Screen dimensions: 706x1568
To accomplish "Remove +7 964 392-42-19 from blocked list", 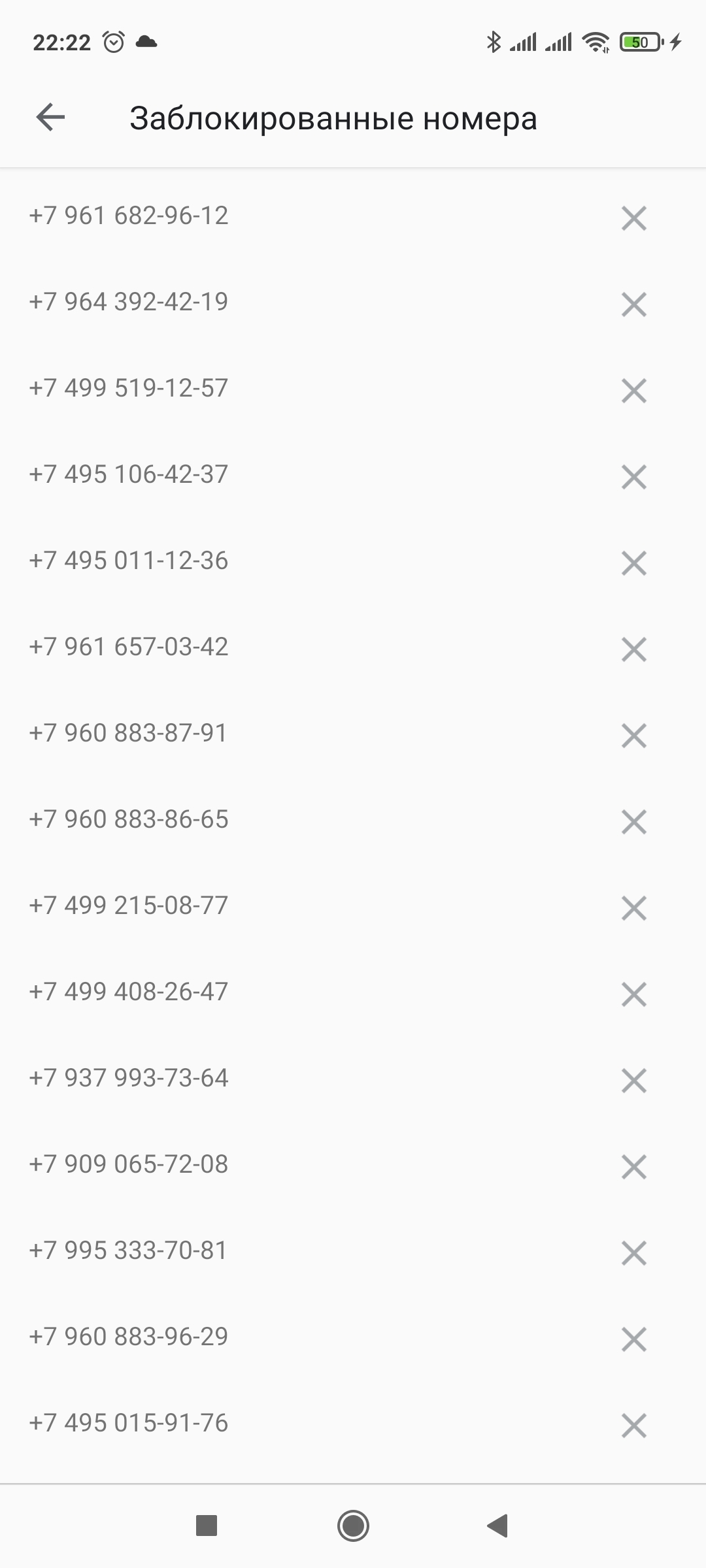I will click(x=633, y=304).
